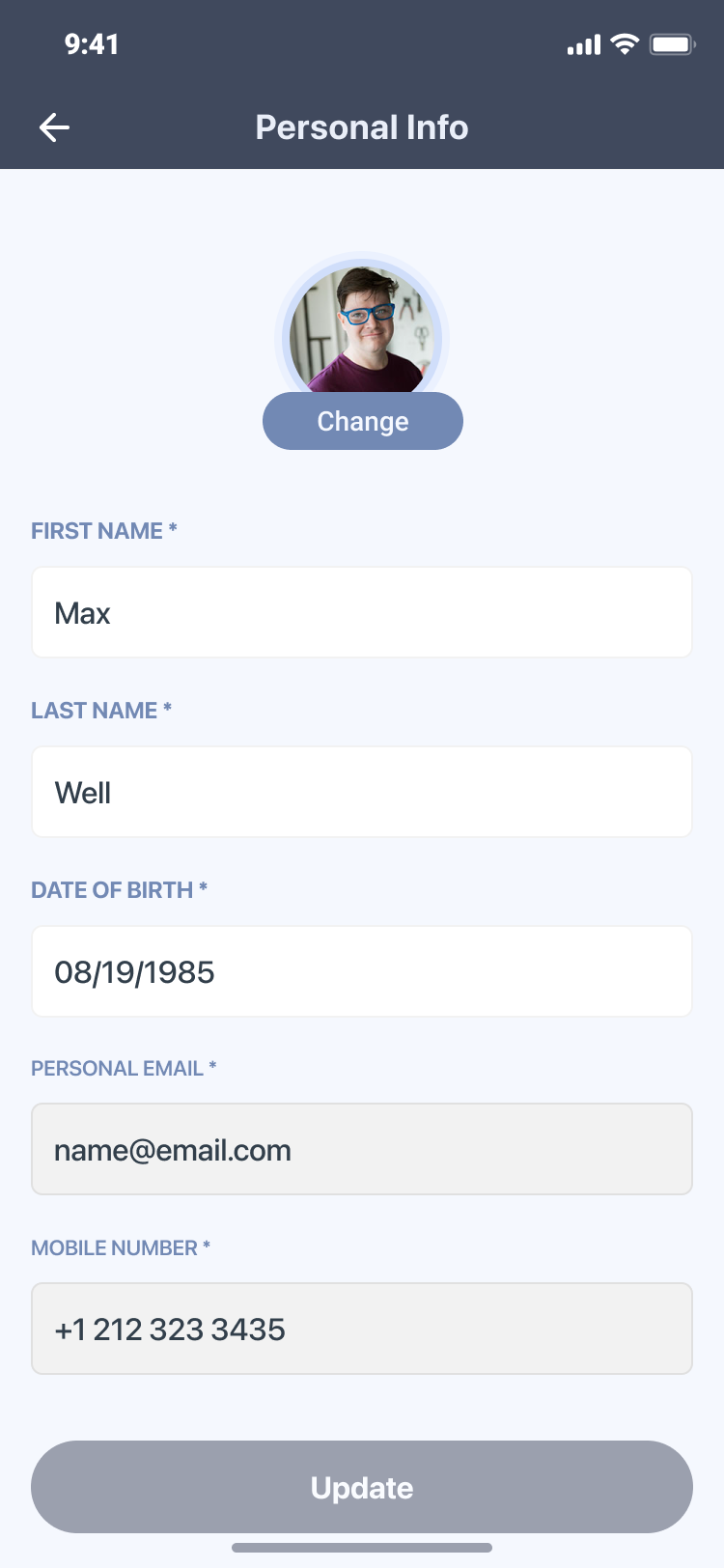Tap the Personal Email field
724x1568 pixels.
pyautogui.click(x=362, y=1149)
